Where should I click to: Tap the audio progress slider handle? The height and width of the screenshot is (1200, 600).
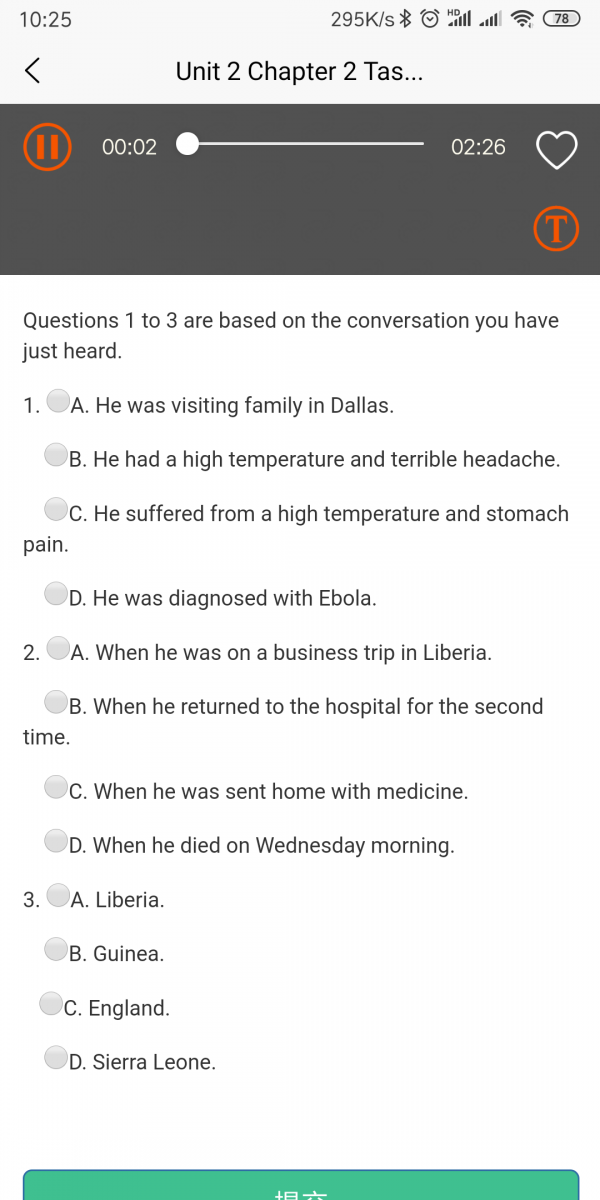coord(187,144)
